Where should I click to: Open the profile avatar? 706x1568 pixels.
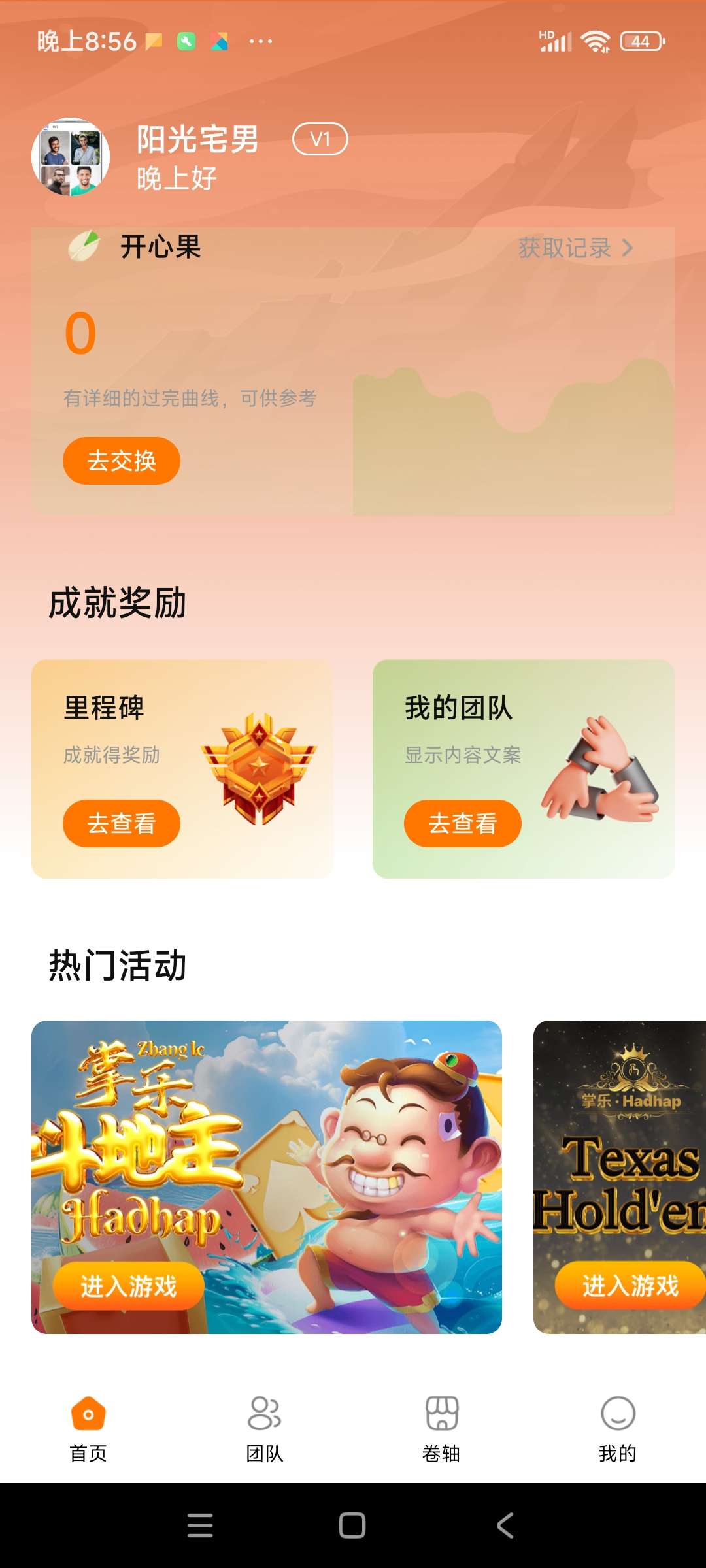(71, 157)
